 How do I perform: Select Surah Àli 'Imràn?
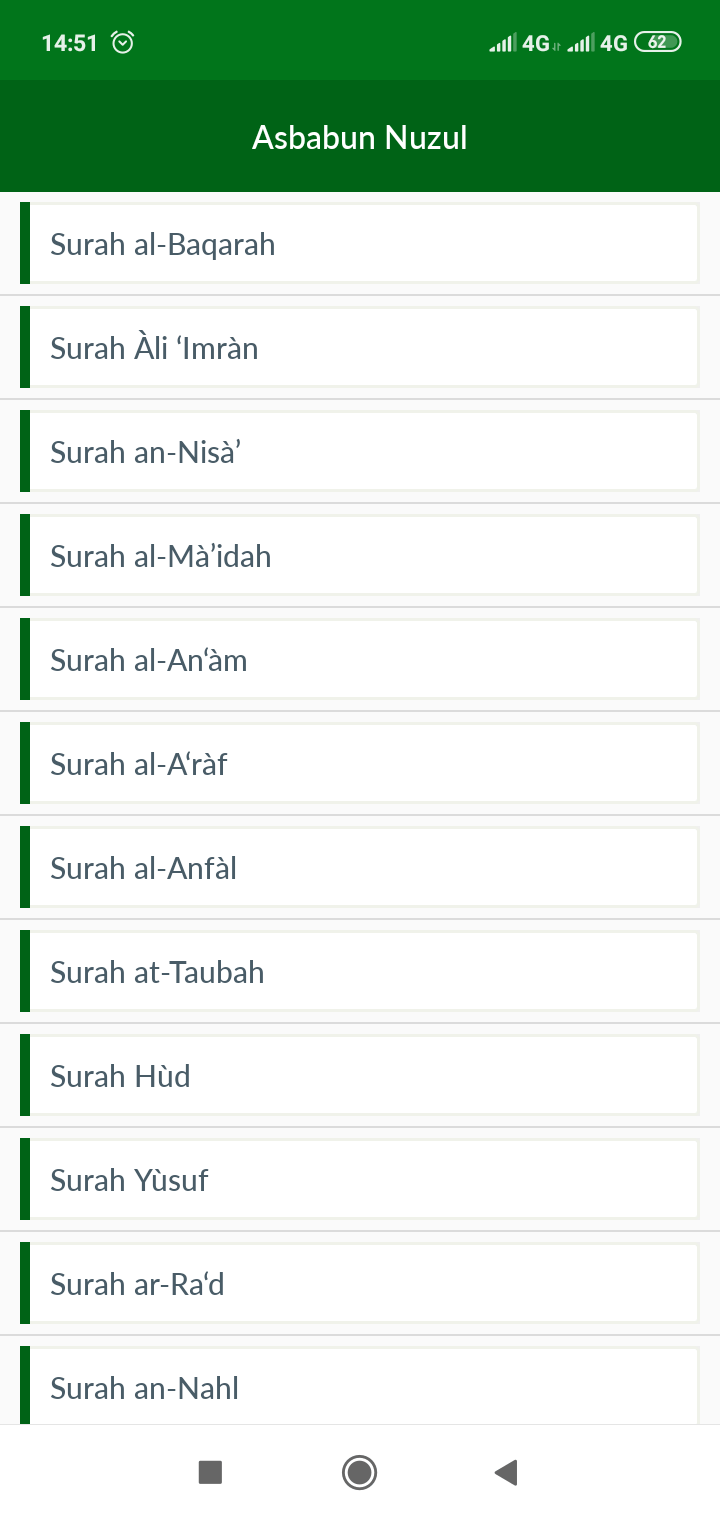(360, 348)
